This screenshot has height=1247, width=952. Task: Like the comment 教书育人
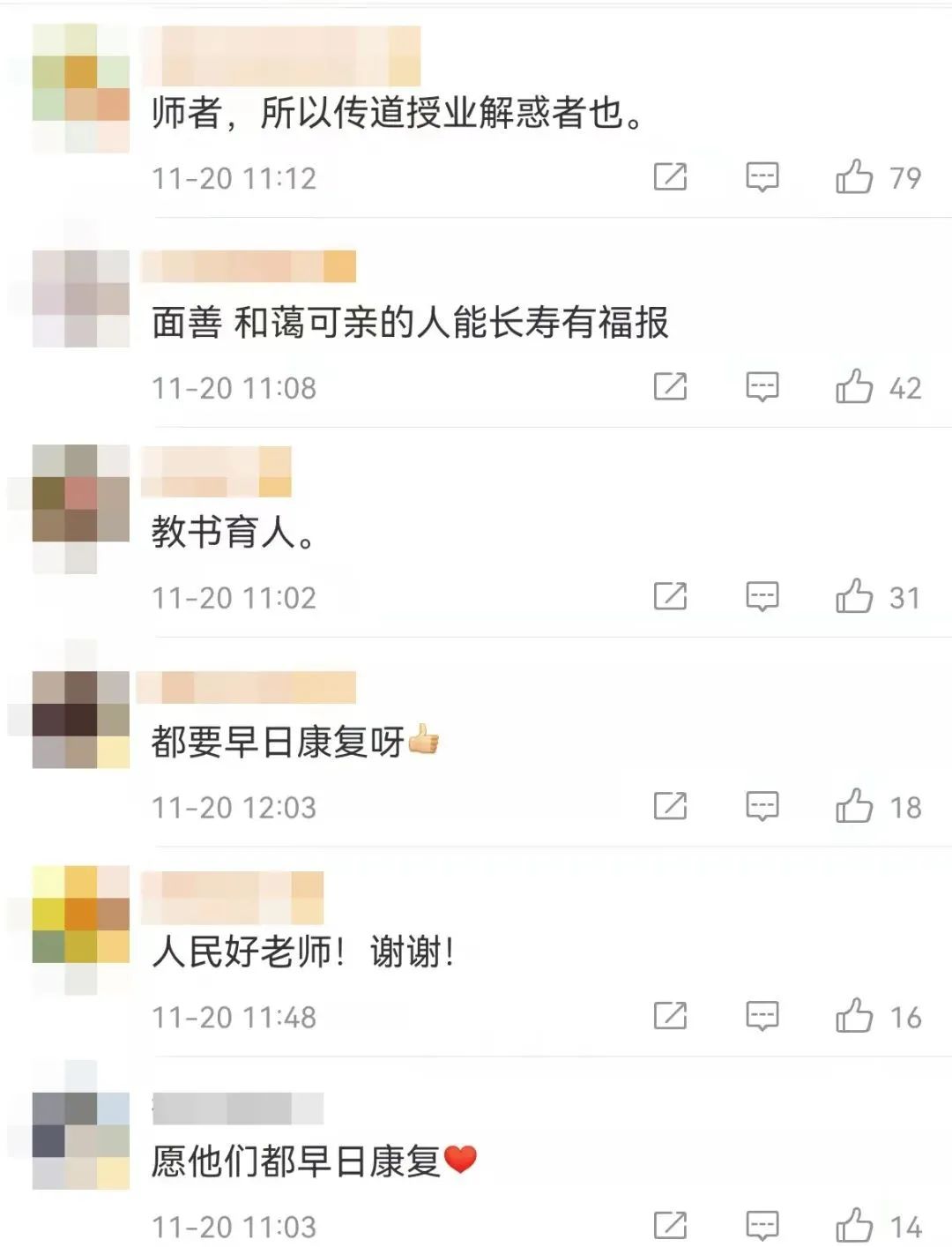853,597
